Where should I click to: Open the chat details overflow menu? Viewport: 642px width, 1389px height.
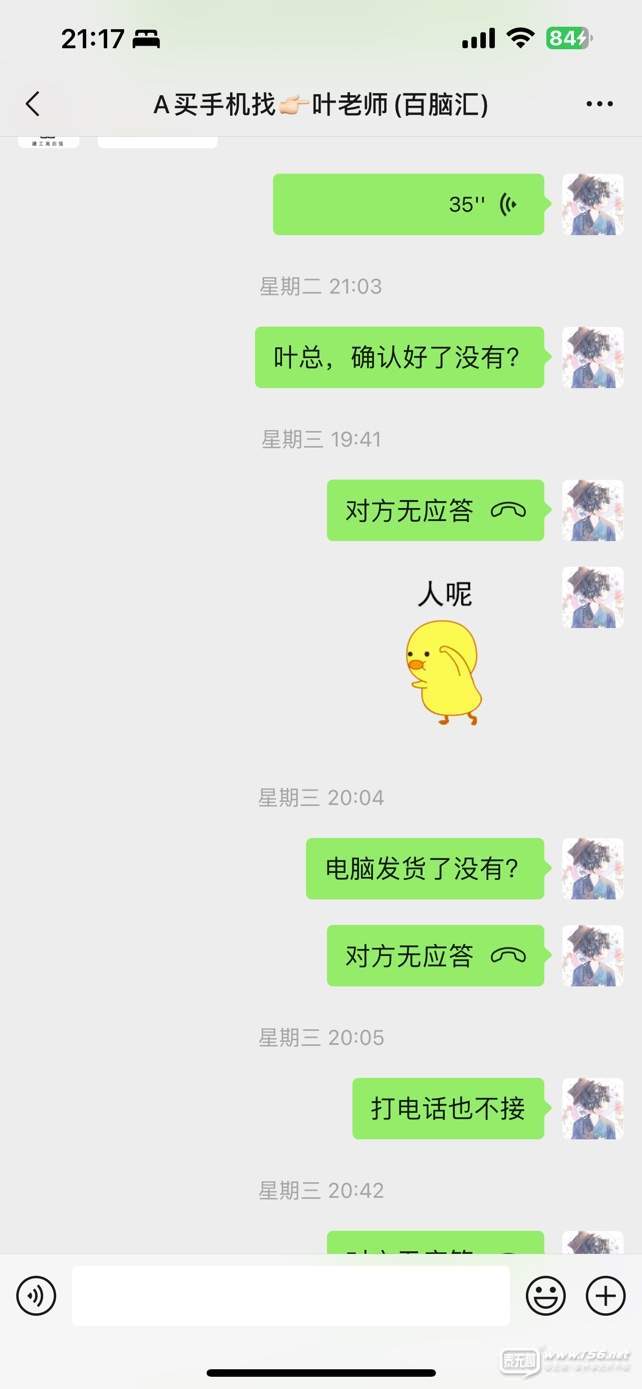pyautogui.click(x=599, y=104)
